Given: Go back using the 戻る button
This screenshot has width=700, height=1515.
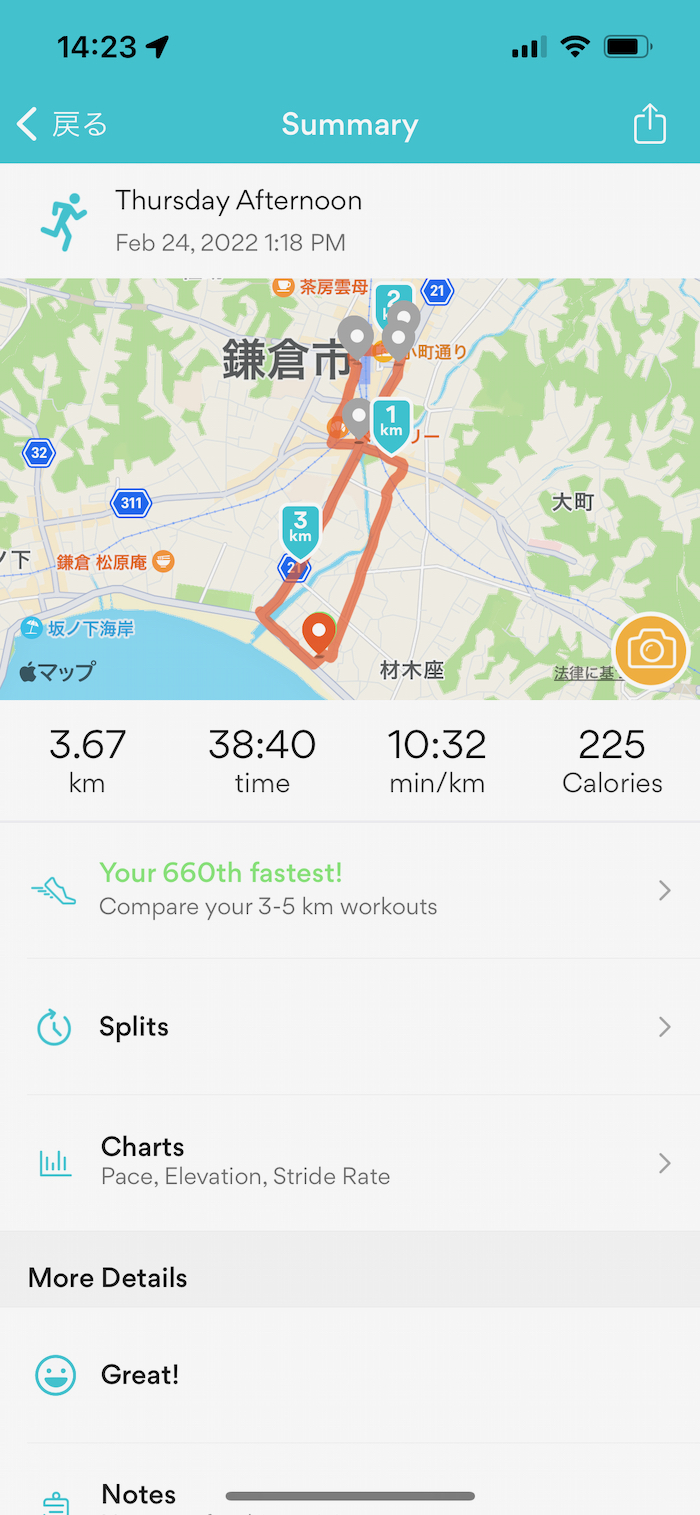Looking at the screenshot, I should 62,125.
